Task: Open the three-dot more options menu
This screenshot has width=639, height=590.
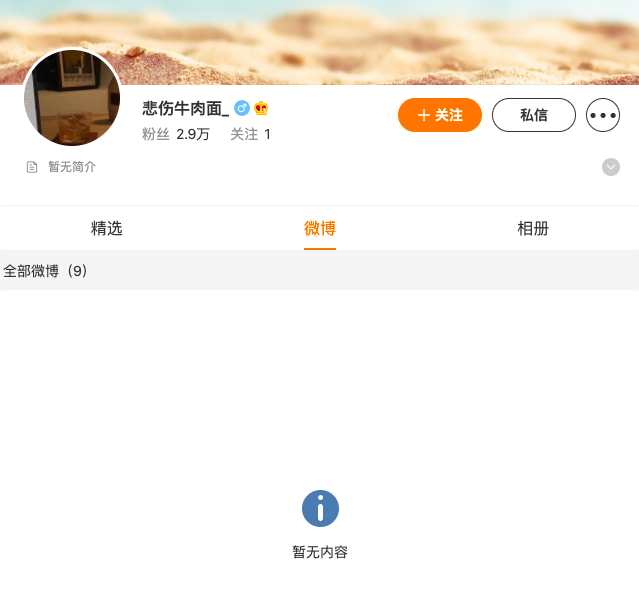Action: (603, 115)
